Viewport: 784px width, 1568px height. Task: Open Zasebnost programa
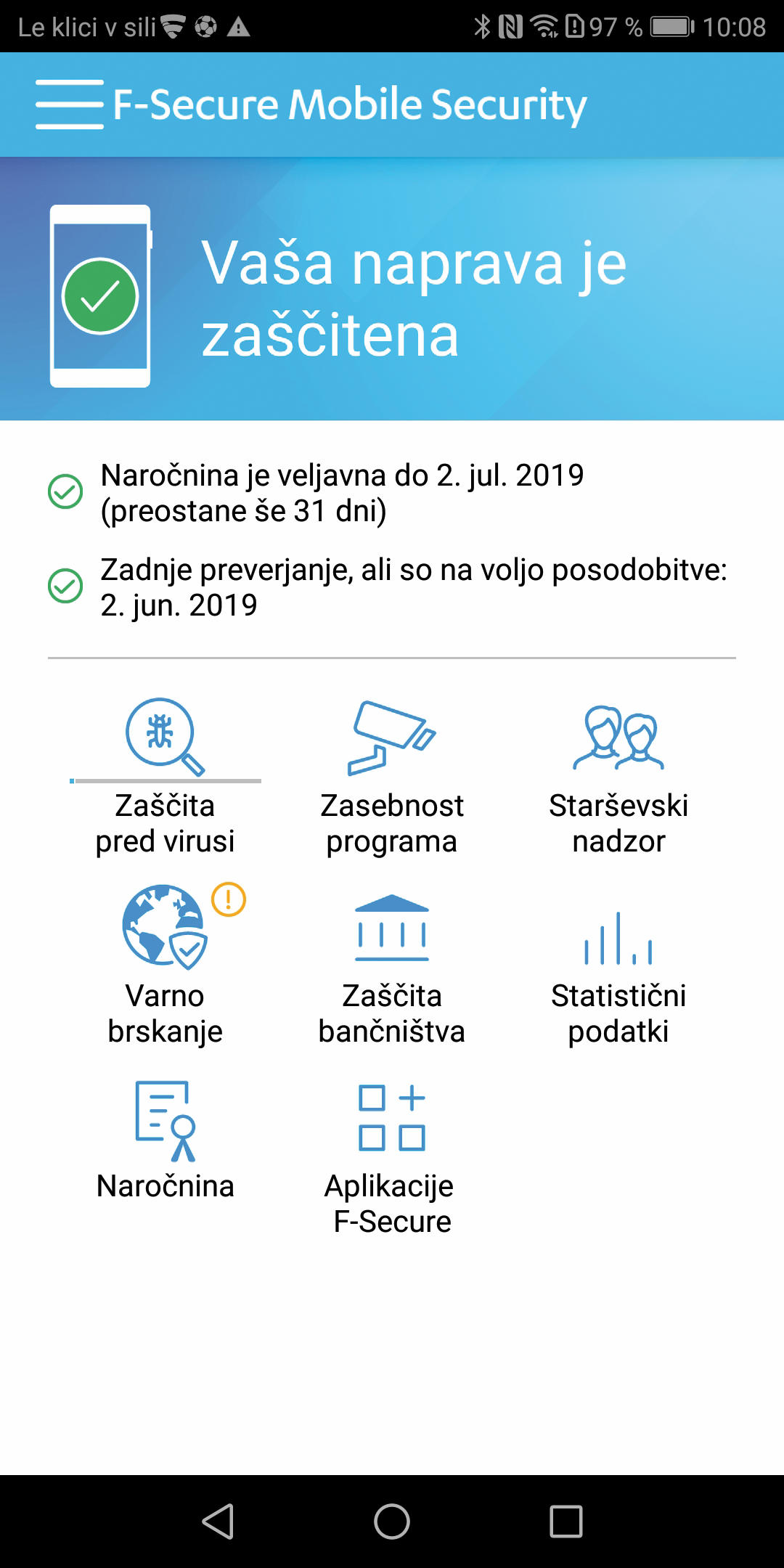tap(392, 777)
